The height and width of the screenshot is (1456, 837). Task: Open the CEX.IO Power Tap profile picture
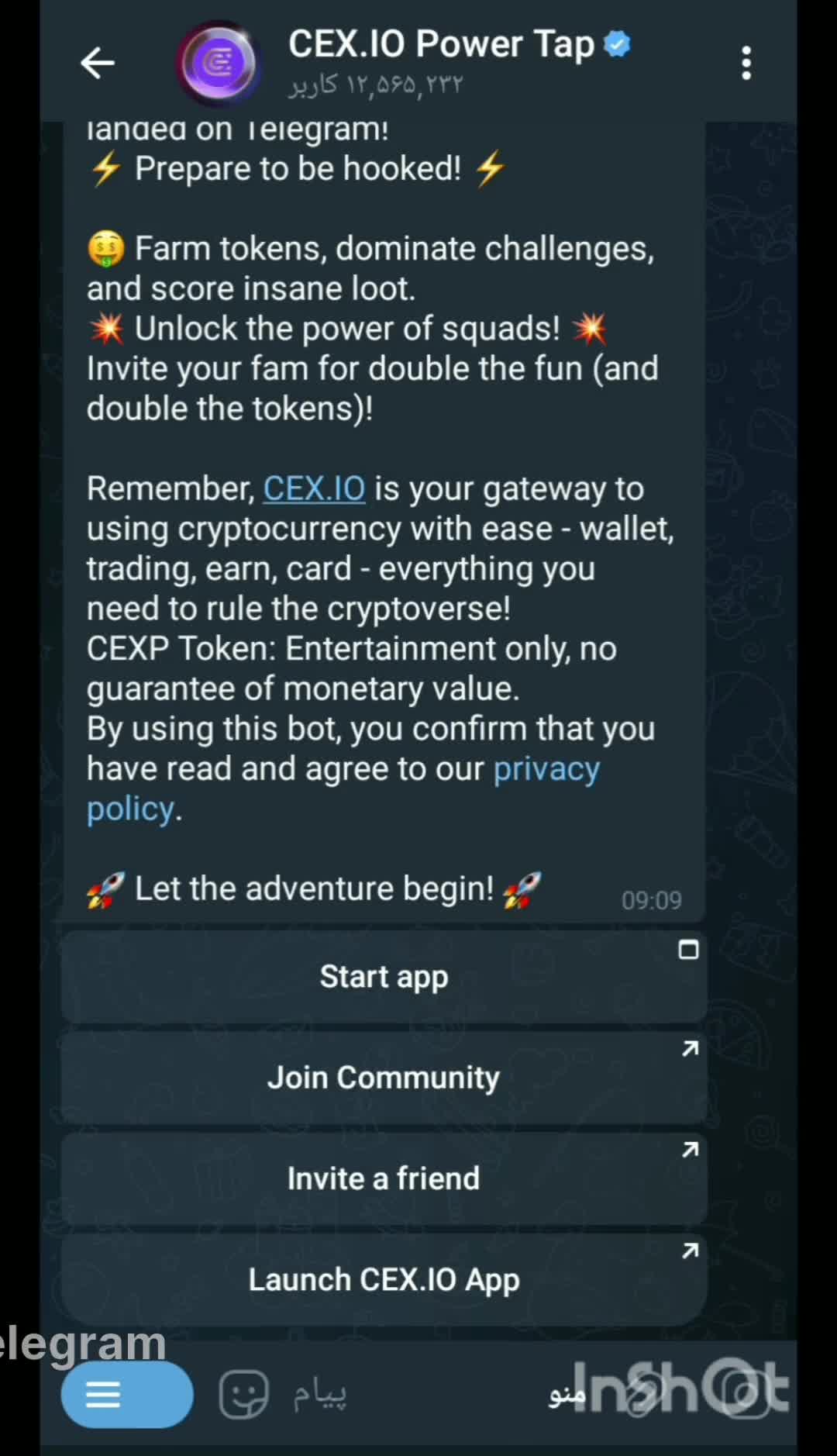pyautogui.click(x=219, y=64)
